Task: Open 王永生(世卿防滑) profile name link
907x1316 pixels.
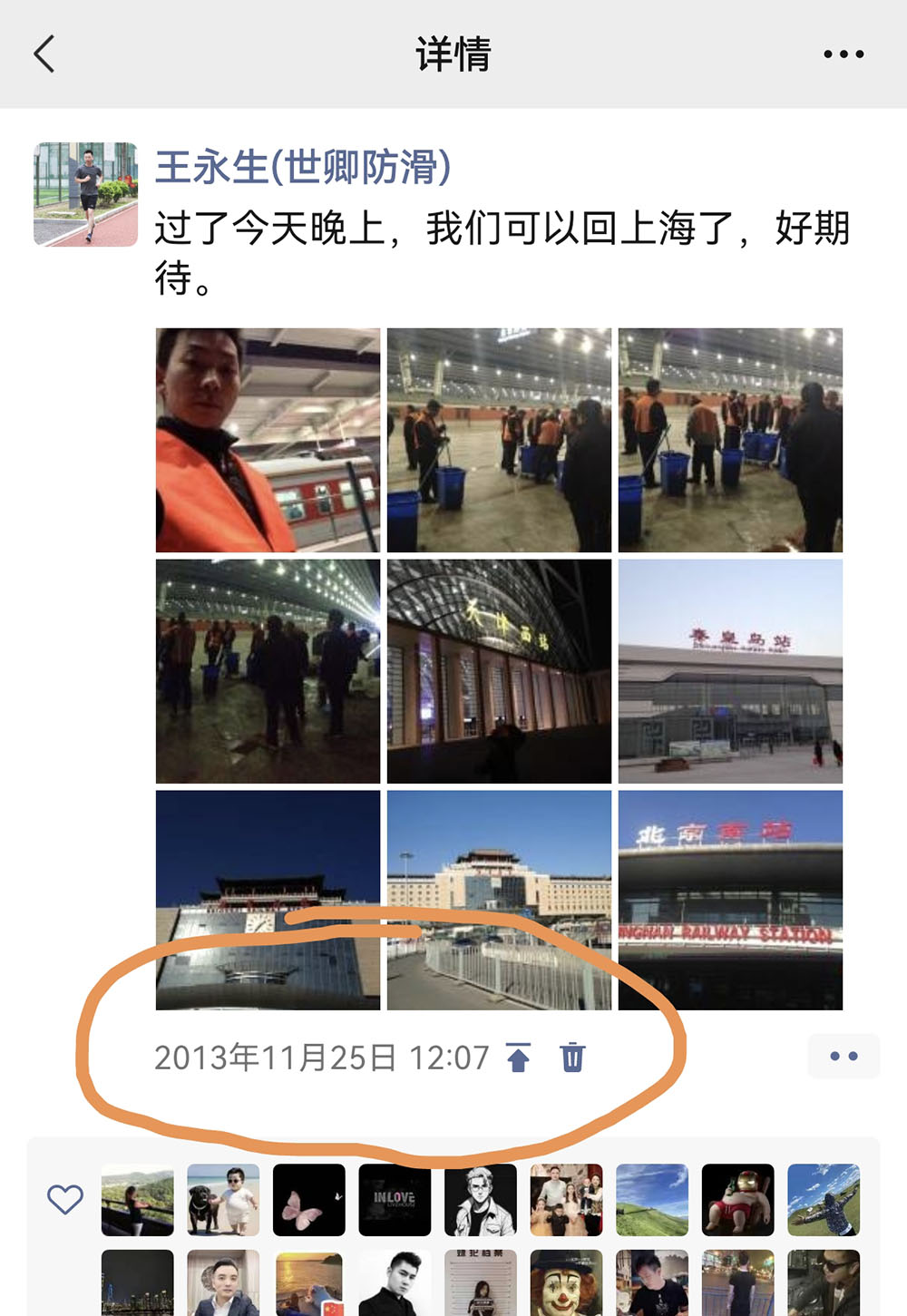Action: [303, 167]
